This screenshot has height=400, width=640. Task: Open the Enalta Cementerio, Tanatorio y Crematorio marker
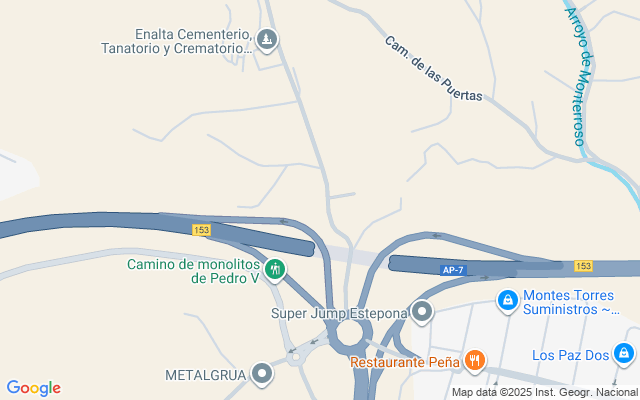[x=266, y=40]
